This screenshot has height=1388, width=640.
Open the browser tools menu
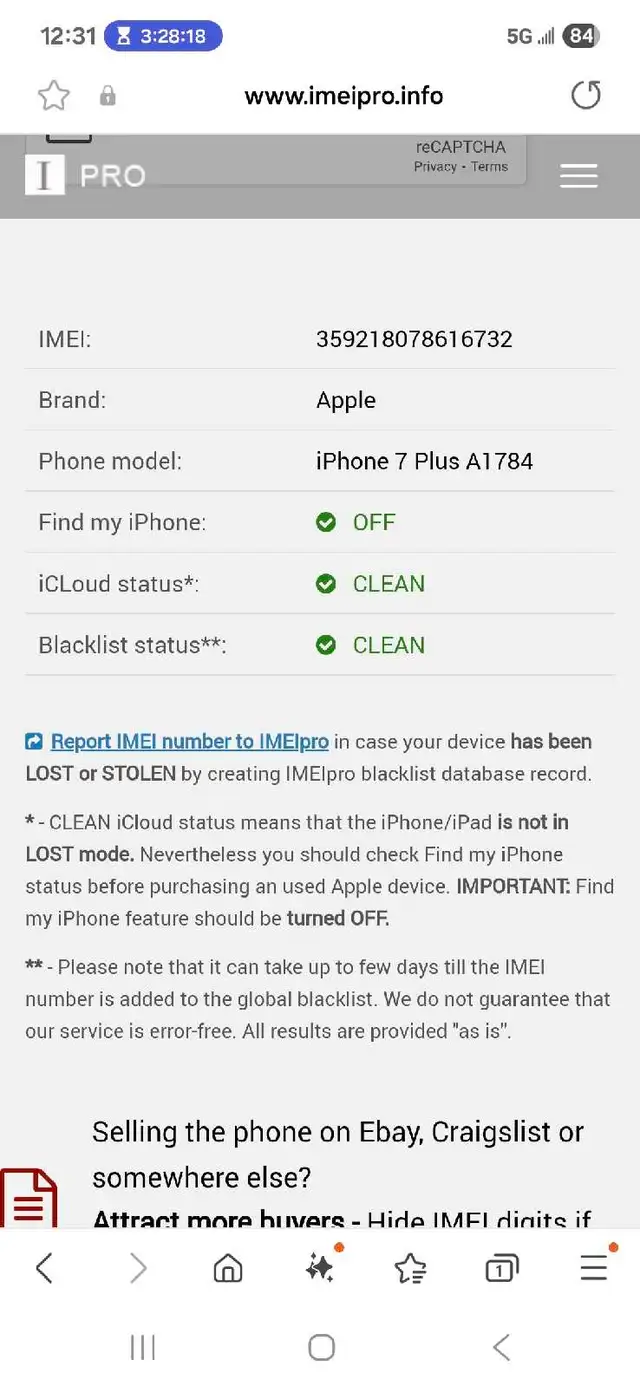[594, 1268]
